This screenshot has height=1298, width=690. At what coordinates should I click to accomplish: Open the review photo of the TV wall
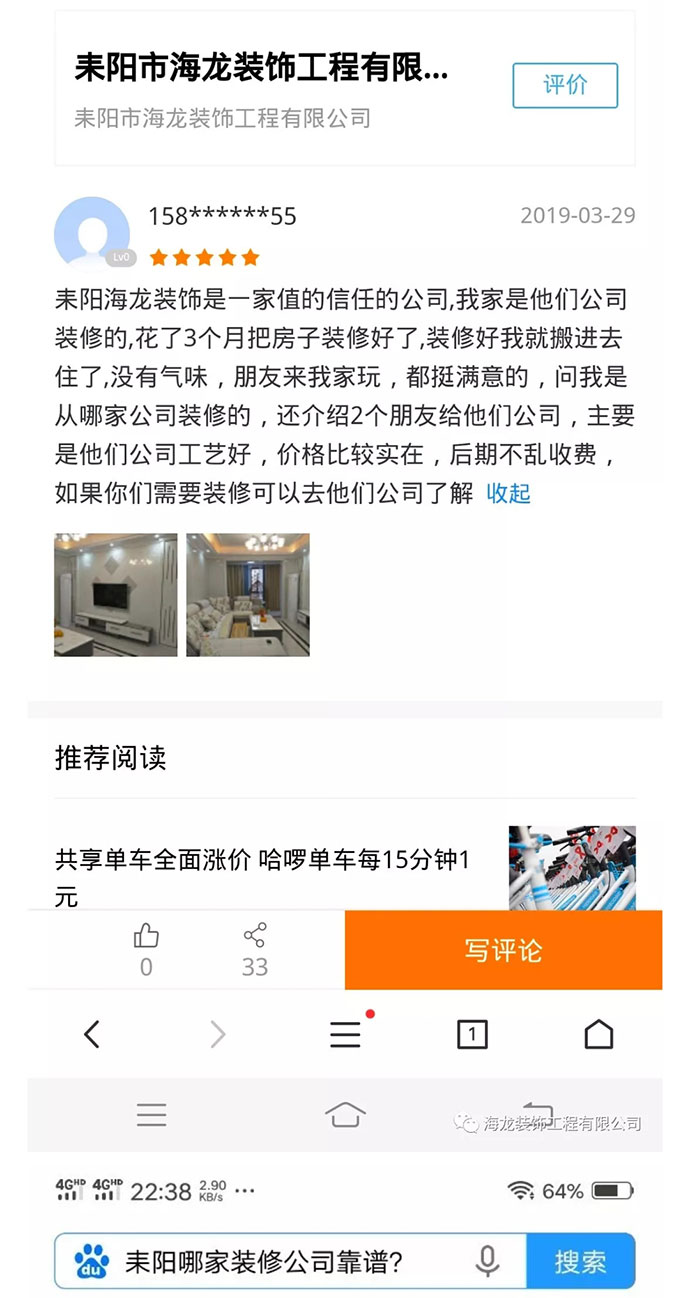(116, 595)
